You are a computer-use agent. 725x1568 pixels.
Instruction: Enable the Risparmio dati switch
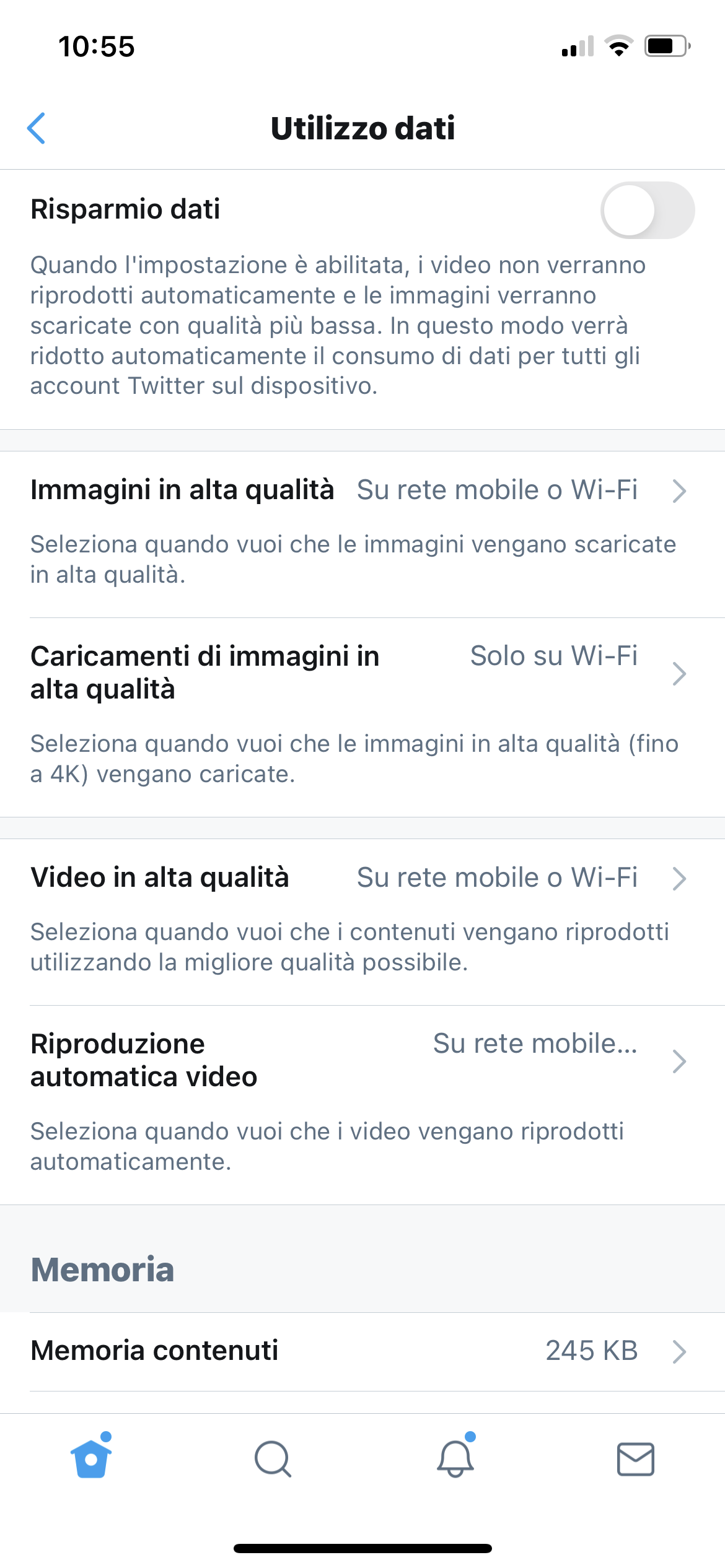point(647,210)
